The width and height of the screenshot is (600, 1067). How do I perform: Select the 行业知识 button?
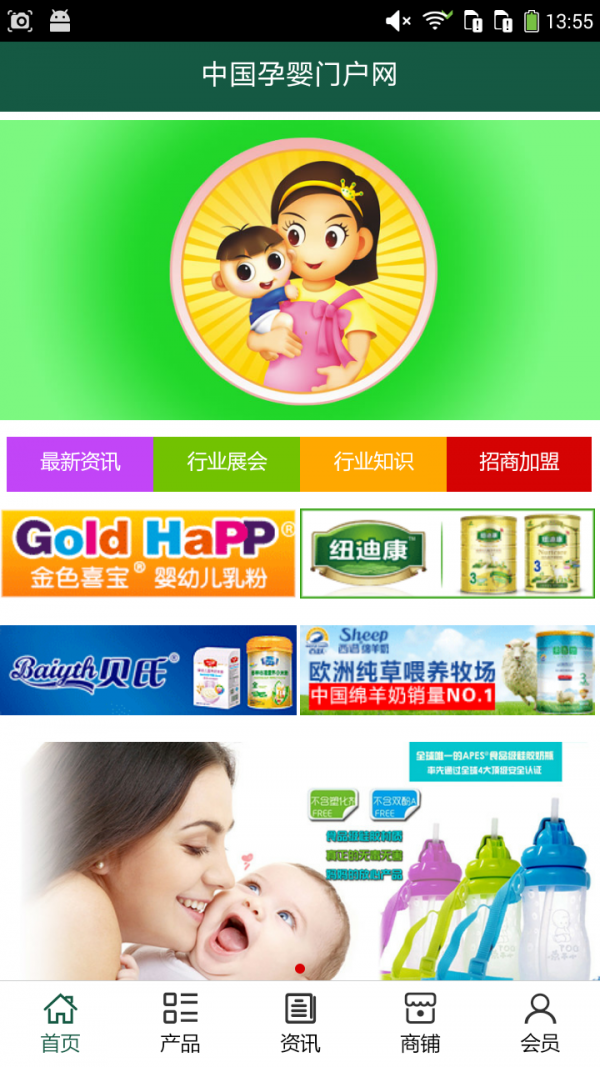click(x=373, y=463)
